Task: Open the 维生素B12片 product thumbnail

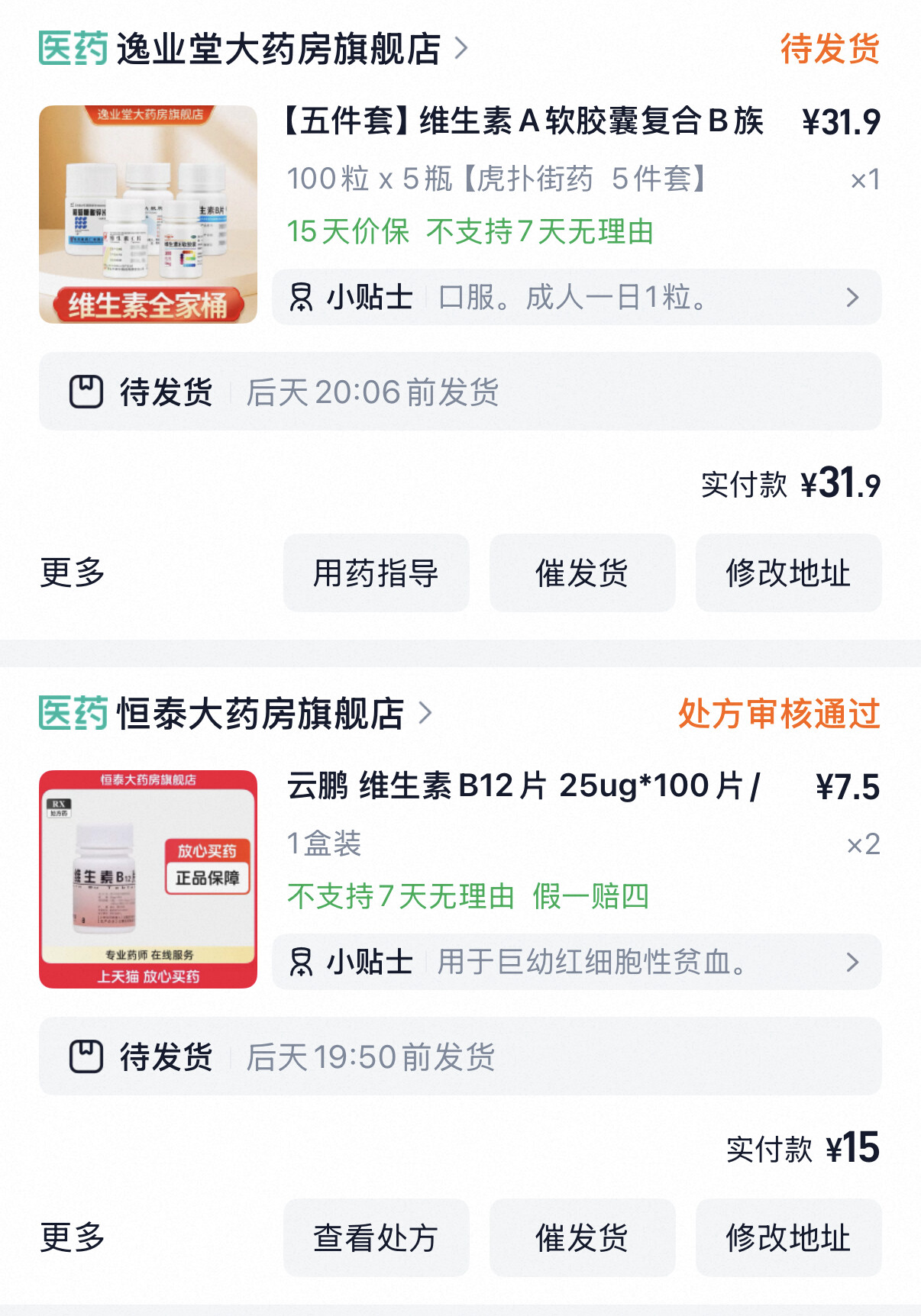Action: (148, 879)
